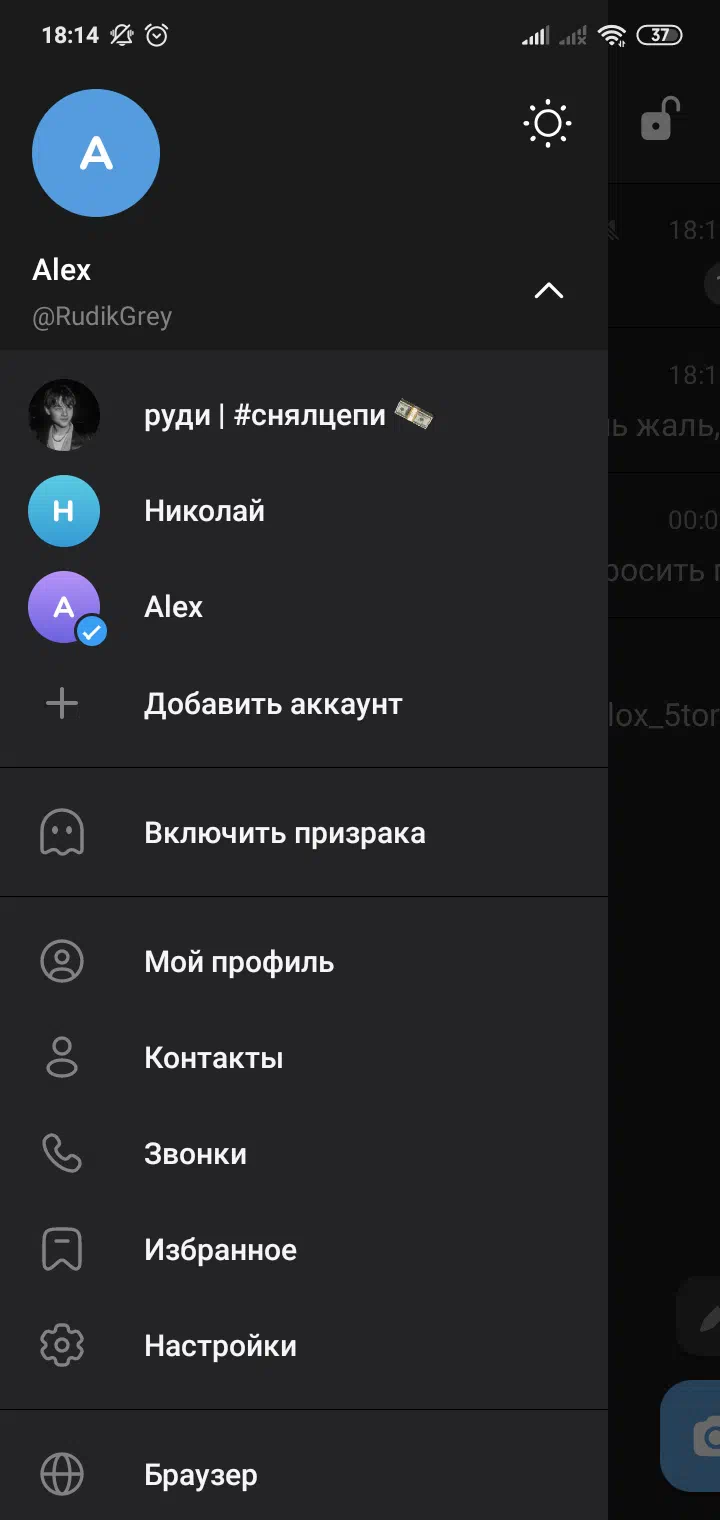Image resolution: width=720 pixels, height=1520 pixels.
Task: Open Мой профиль
Action: pyautogui.click(x=304, y=962)
